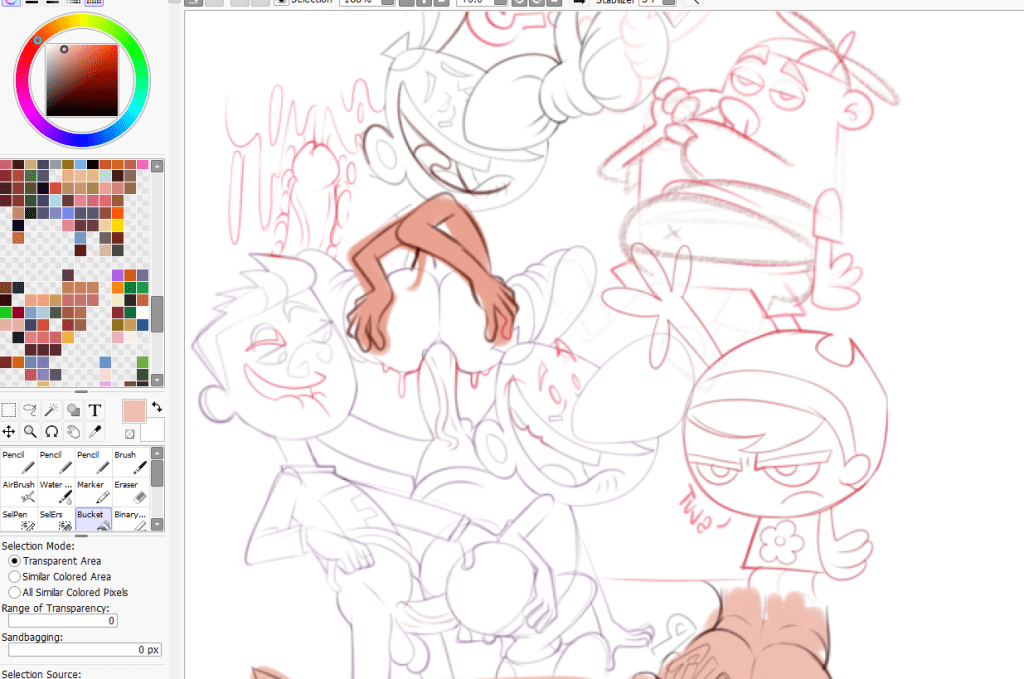Select Transparent Area selection mode
Viewport: 1024px width, 679px height.
14,561
